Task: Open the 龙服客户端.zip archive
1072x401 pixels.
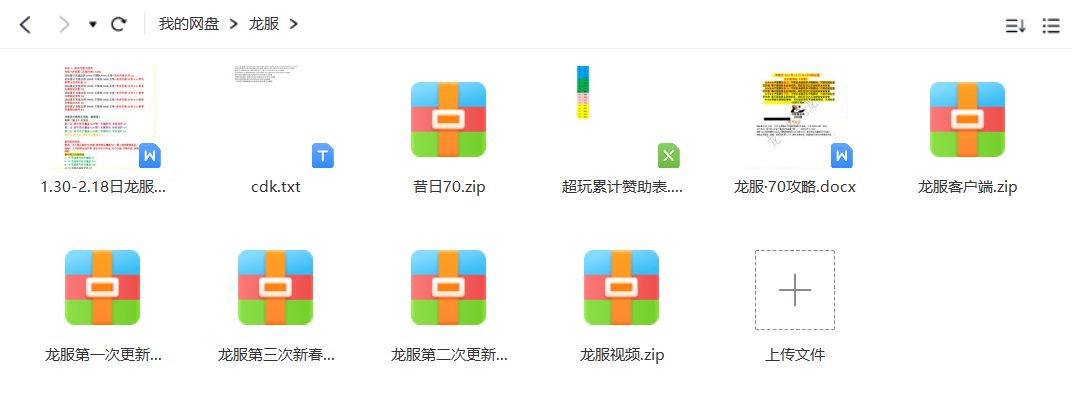Action: pos(967,120)
